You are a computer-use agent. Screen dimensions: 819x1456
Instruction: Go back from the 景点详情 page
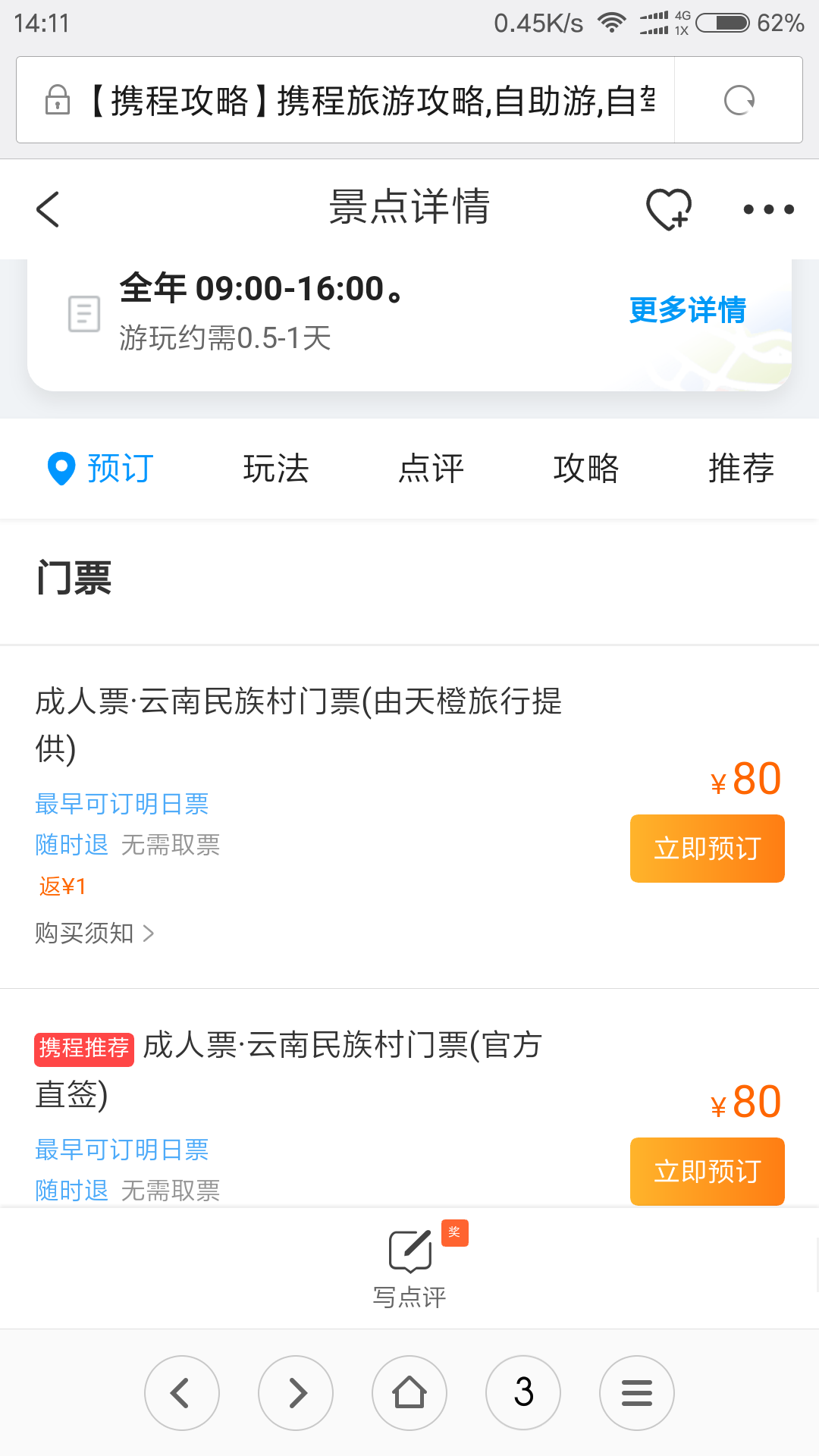(x=49, y=209)
